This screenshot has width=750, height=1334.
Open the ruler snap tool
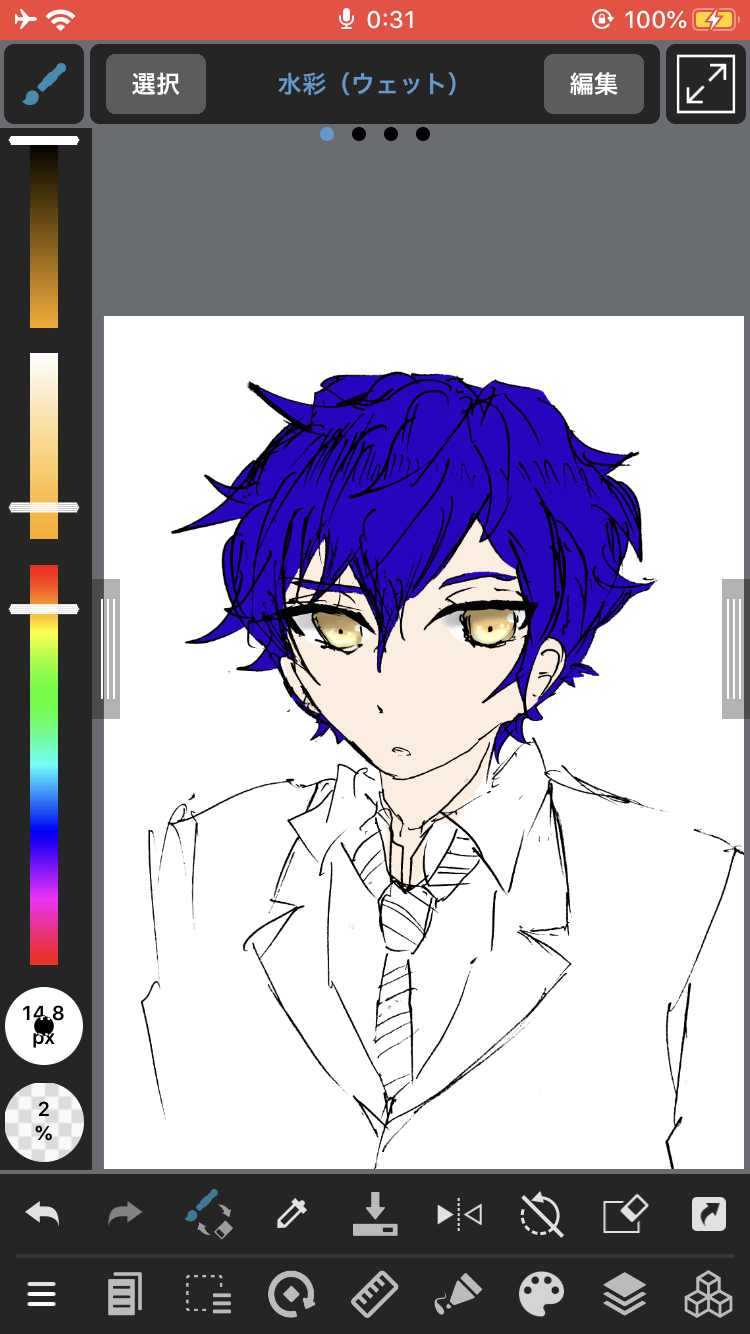coord(375,1295)
